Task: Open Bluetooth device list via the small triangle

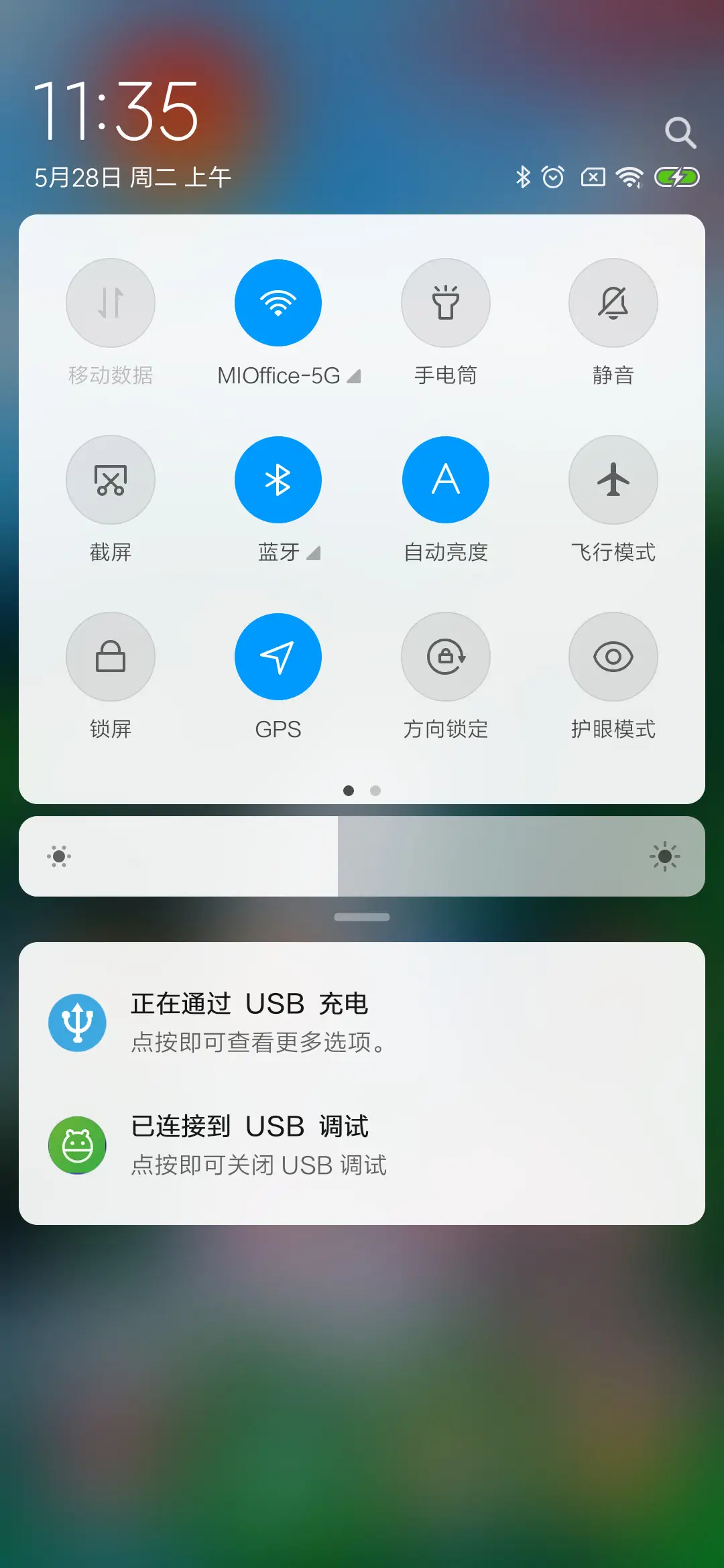Action: [x=314, y=553]
